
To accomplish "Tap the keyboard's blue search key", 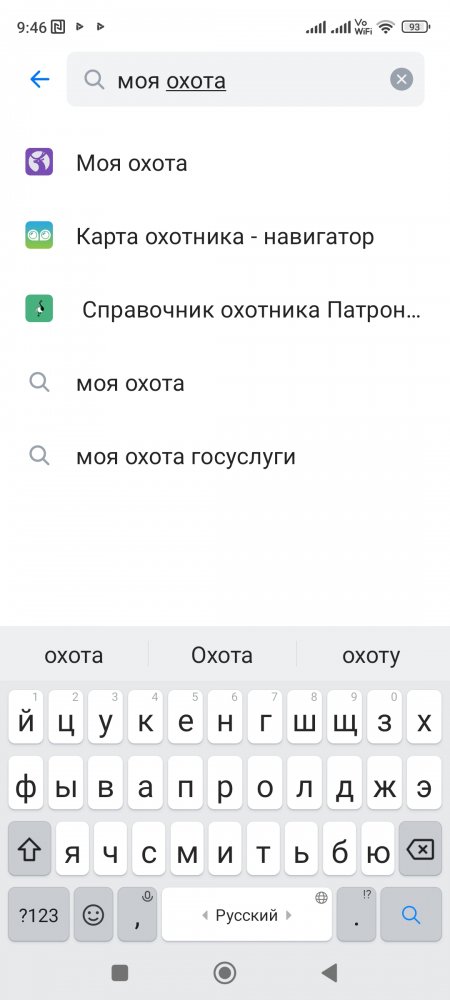I will click(x=411, y=915).
